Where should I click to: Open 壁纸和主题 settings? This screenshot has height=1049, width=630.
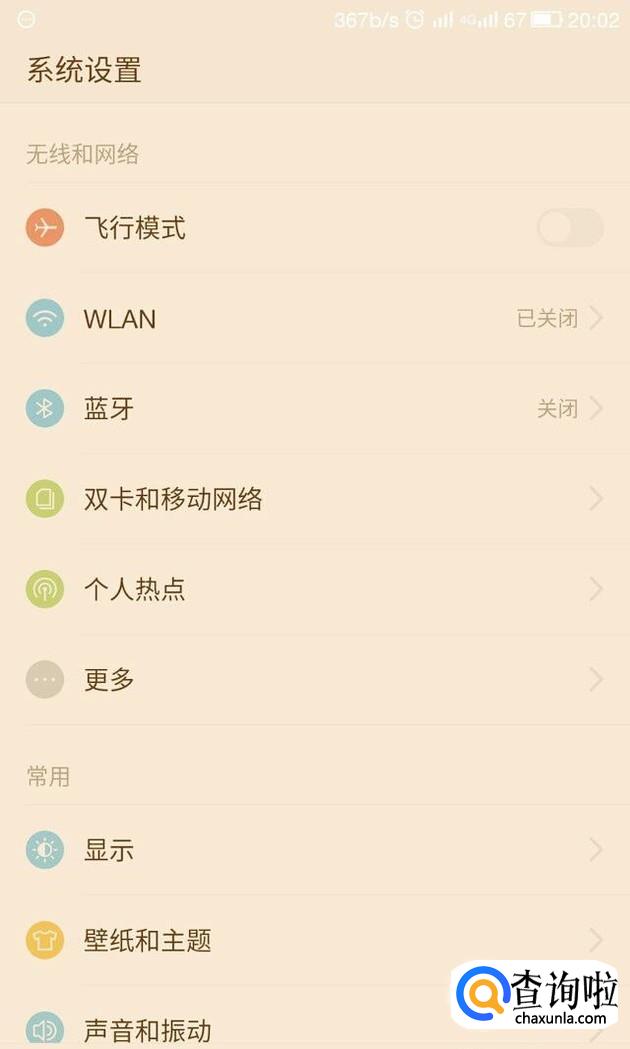[315, 940]
